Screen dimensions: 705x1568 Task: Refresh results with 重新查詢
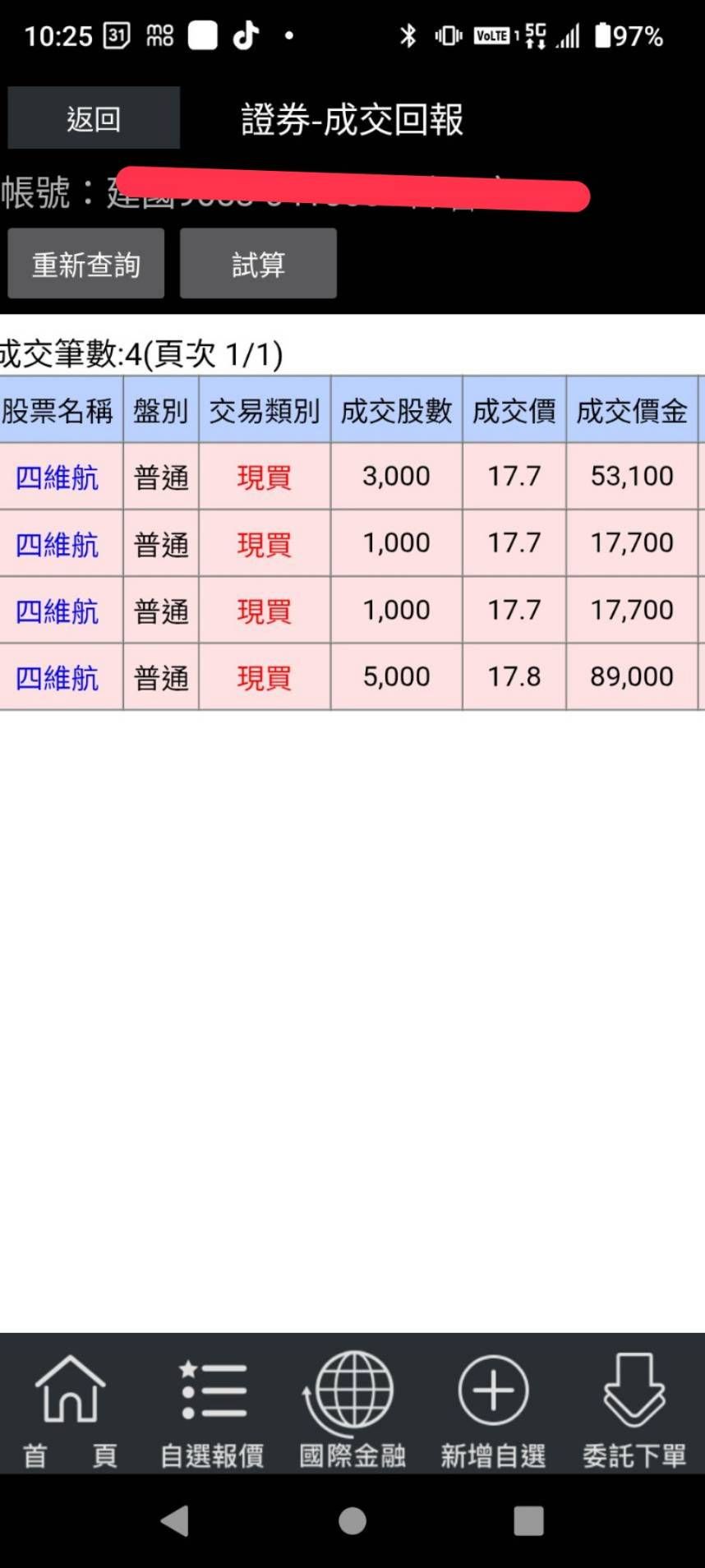click(x=86, y=264)
